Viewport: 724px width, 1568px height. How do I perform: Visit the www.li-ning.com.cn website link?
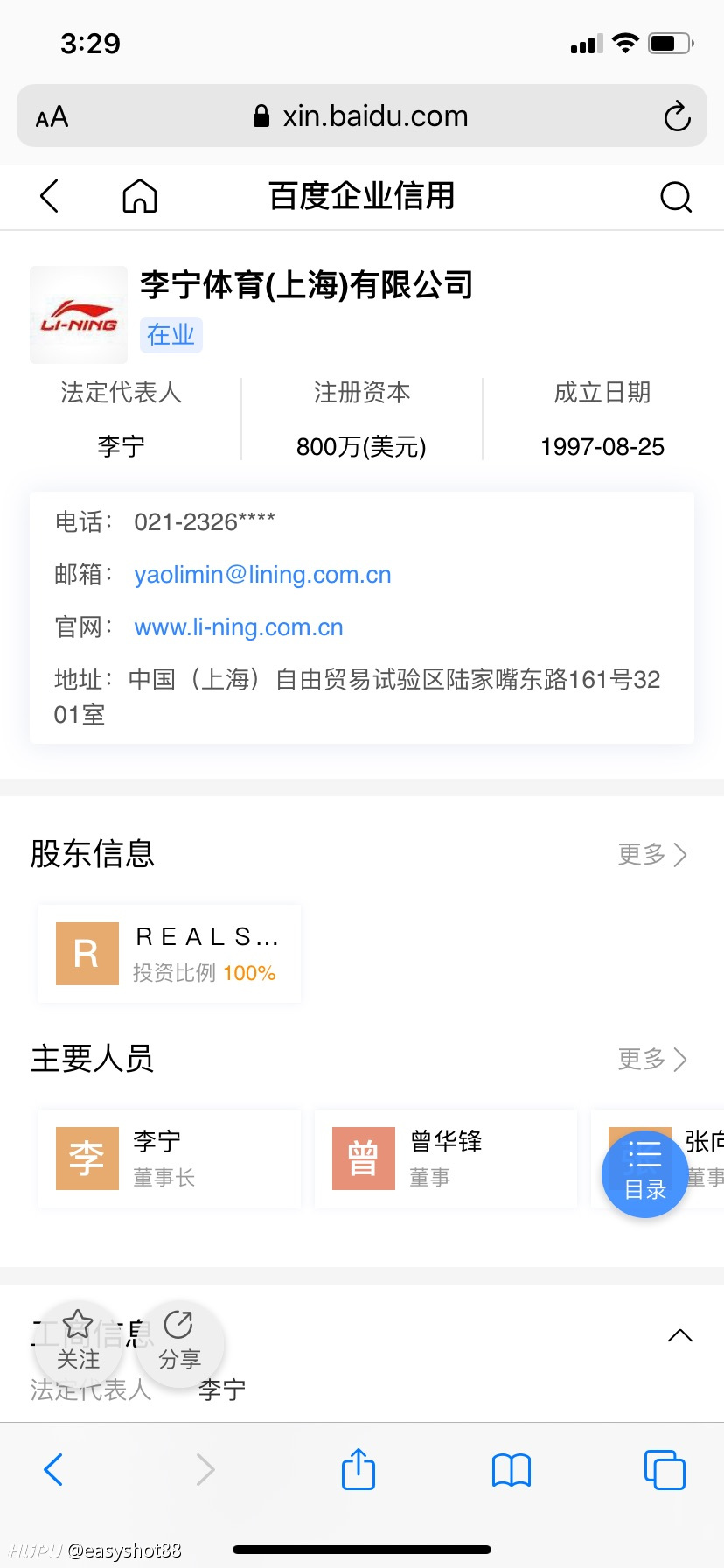point(239,627)
